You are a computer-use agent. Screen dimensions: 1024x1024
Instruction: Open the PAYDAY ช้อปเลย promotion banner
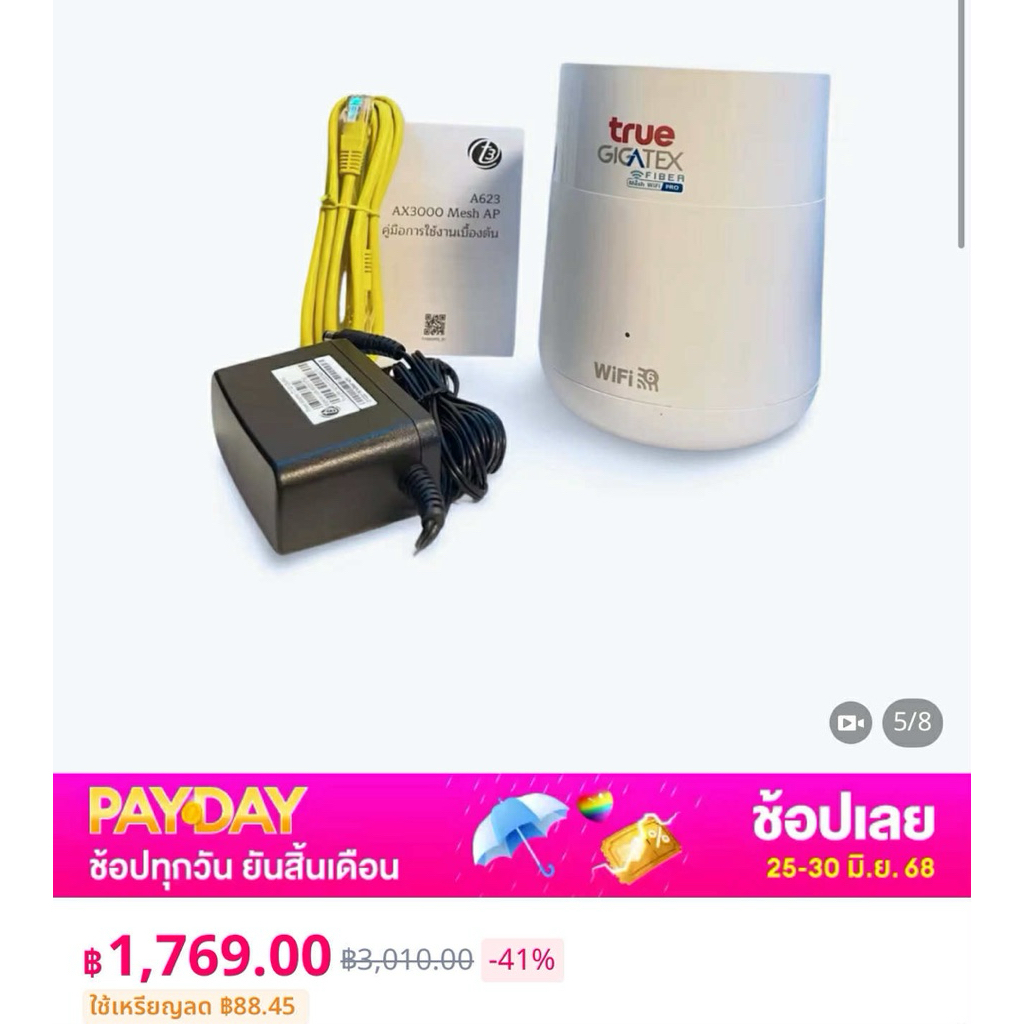(x=511, y=835)
